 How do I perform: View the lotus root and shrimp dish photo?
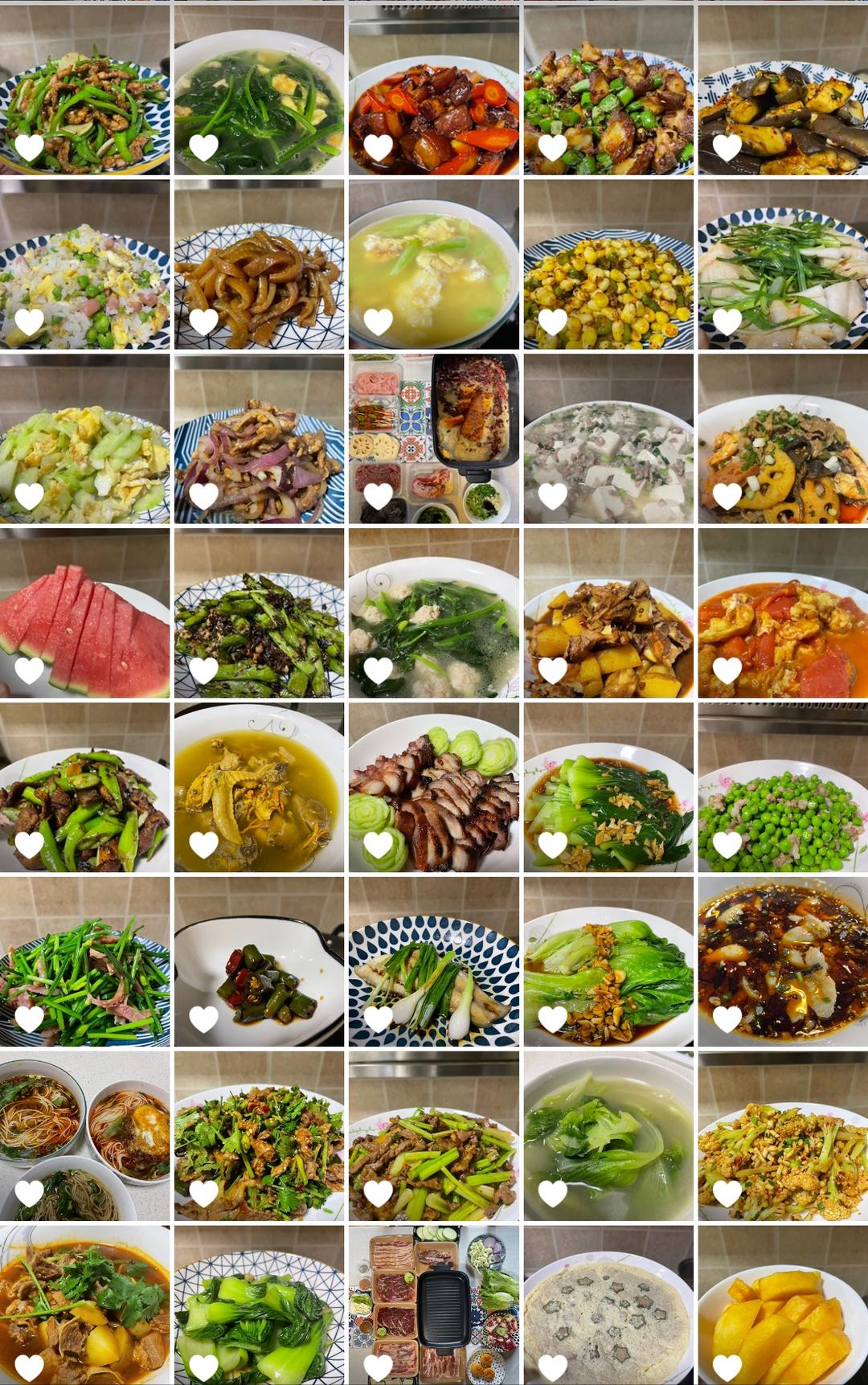[783, 438]
